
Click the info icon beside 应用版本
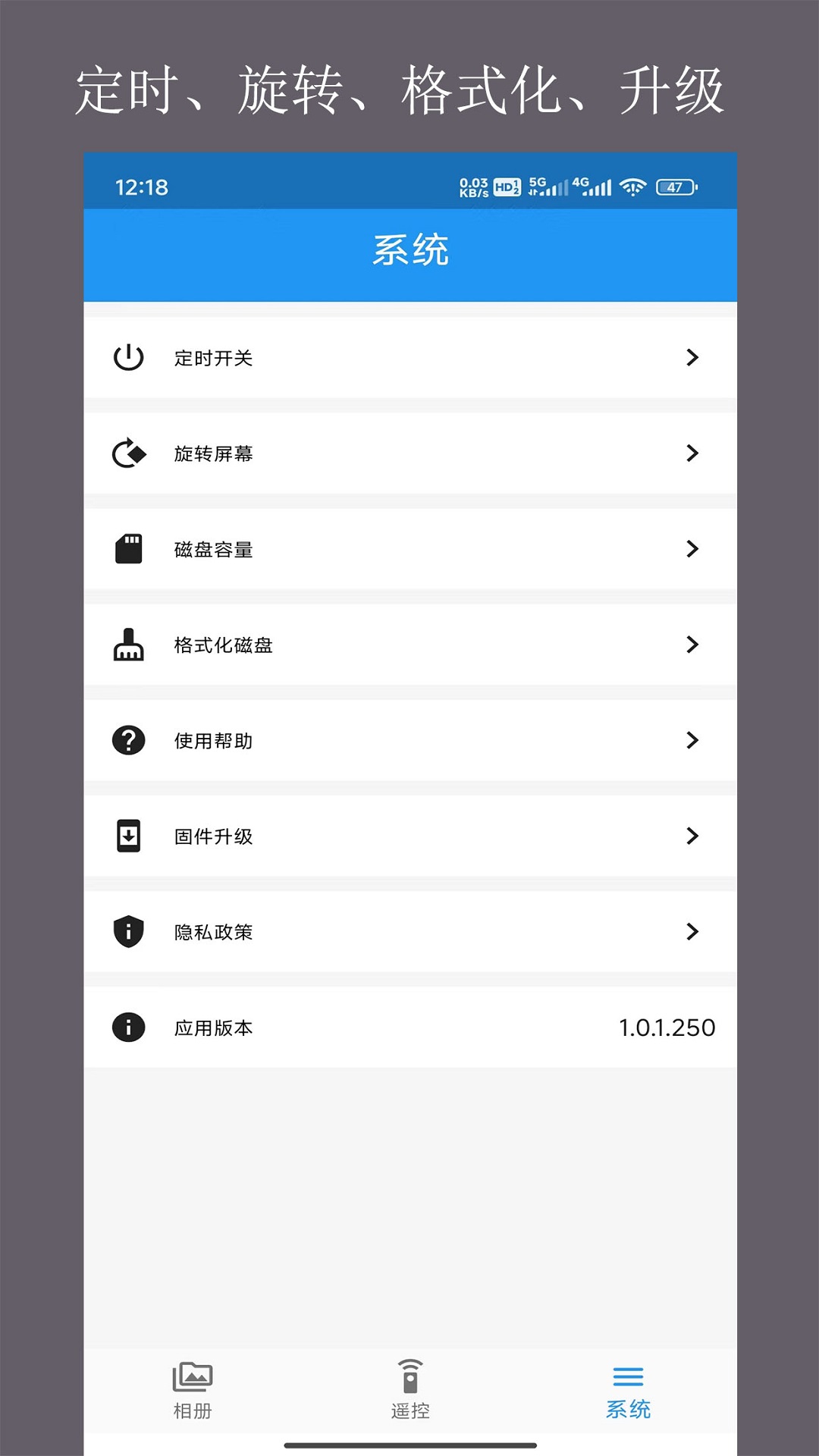coord(127,1028)
